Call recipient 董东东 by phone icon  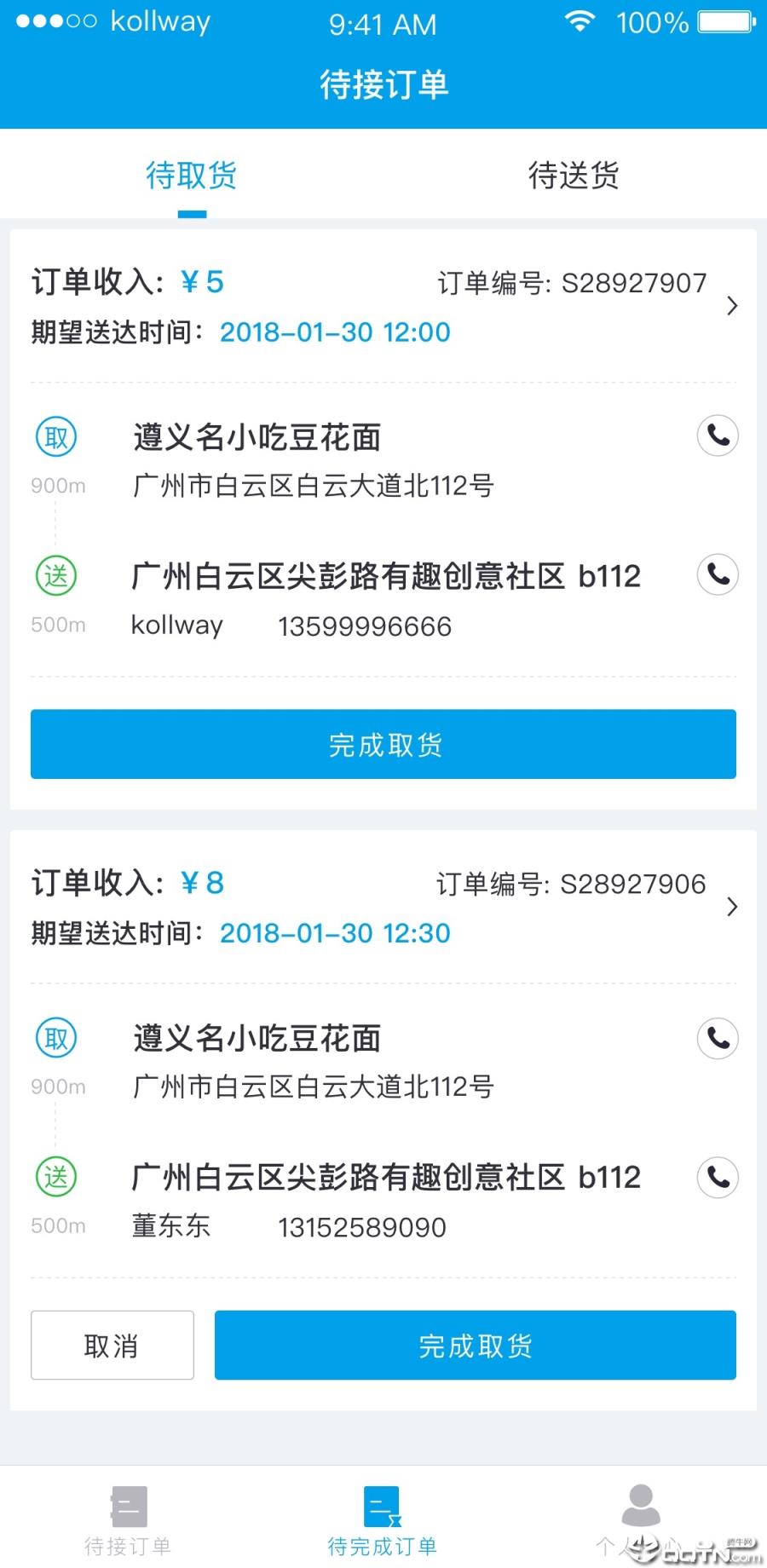[x=718, y=1177]
